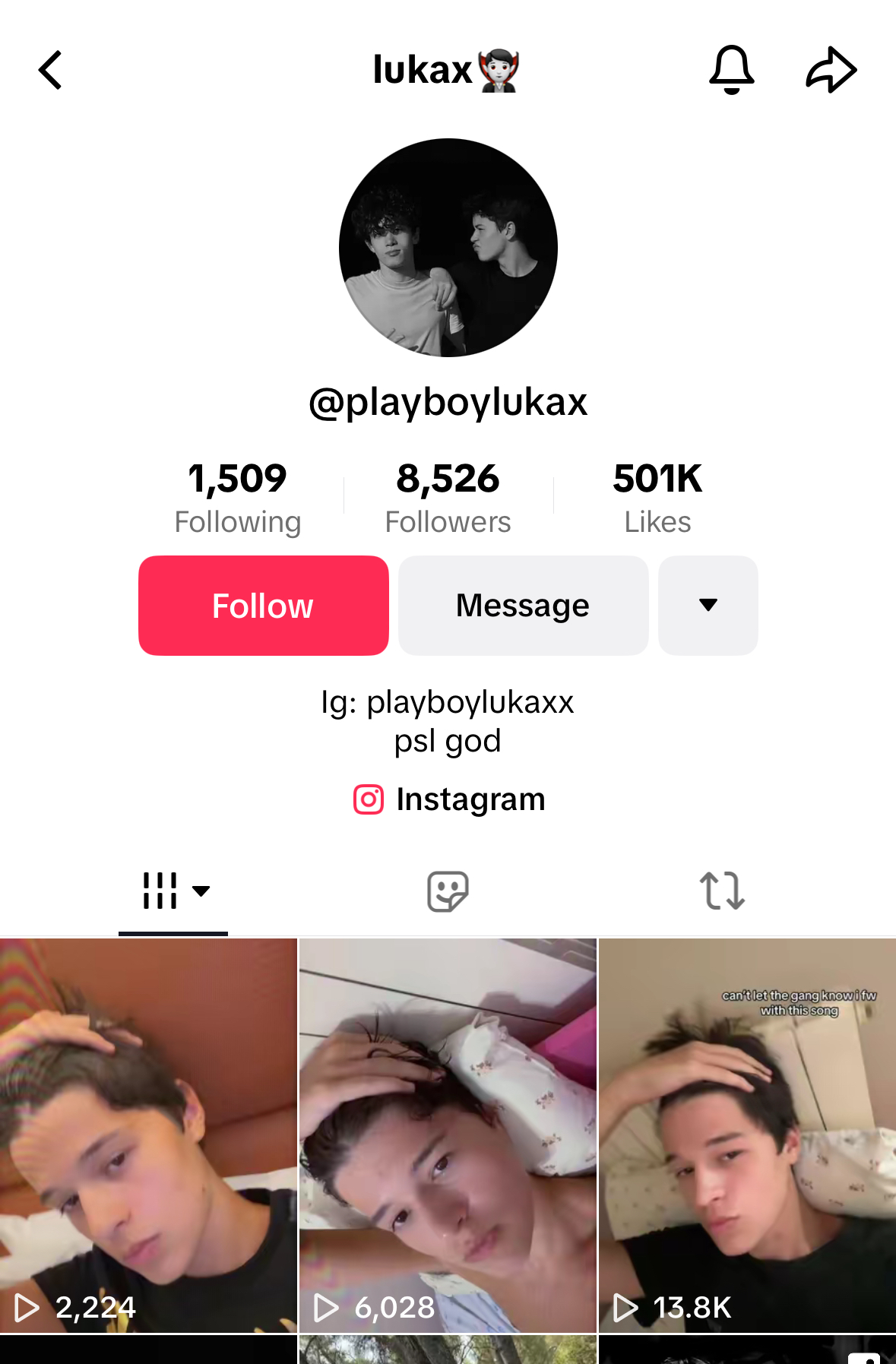Screen dimensions: 896x1364
Task: Open the 1,509 Following list
Action: pos(237,498)
